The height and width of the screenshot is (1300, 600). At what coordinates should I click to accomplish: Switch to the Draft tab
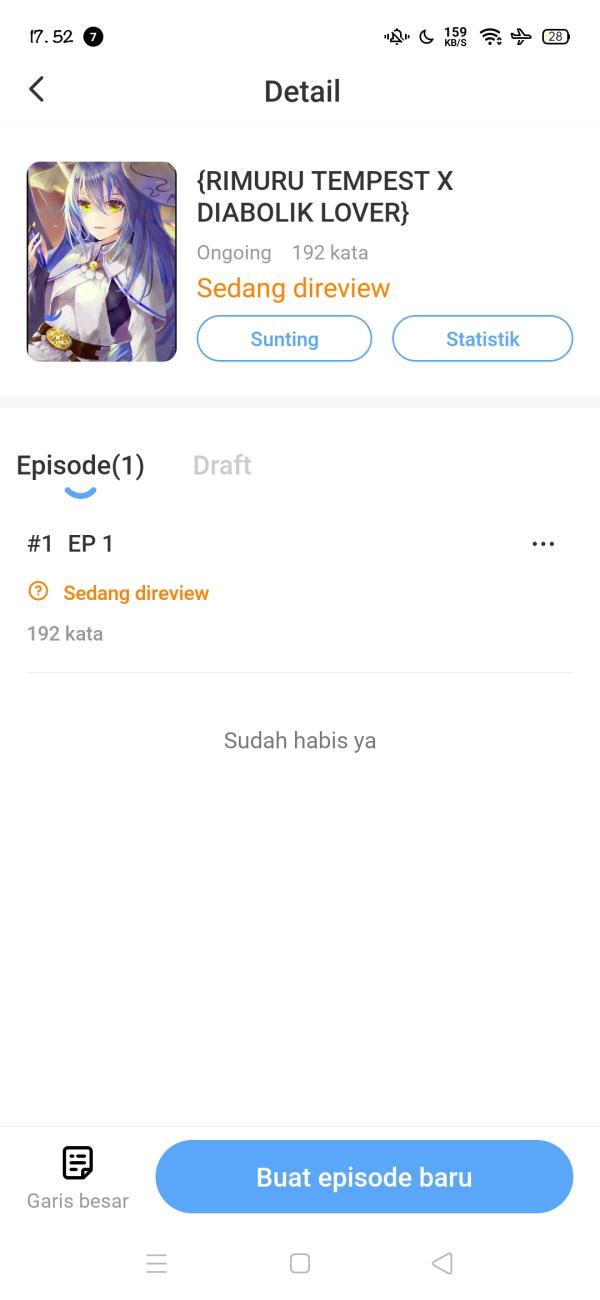(222, 465)
